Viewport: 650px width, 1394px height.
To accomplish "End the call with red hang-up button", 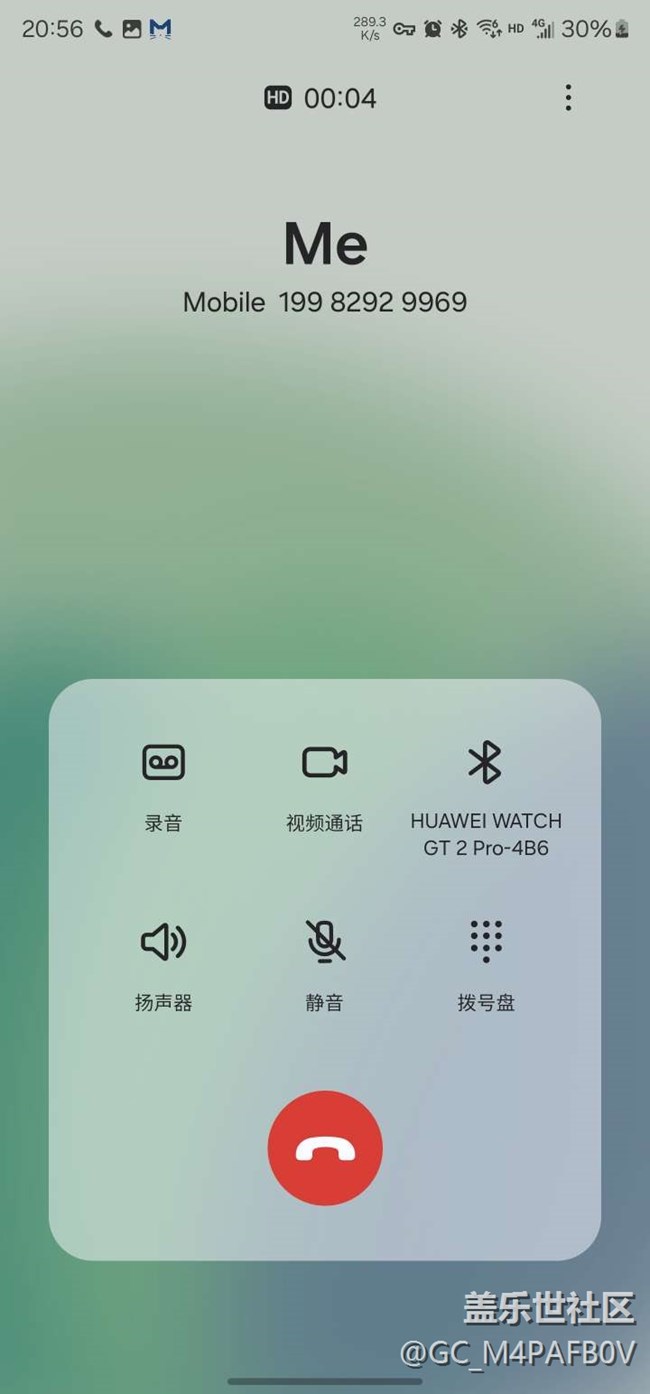I will click(325, 1150).
